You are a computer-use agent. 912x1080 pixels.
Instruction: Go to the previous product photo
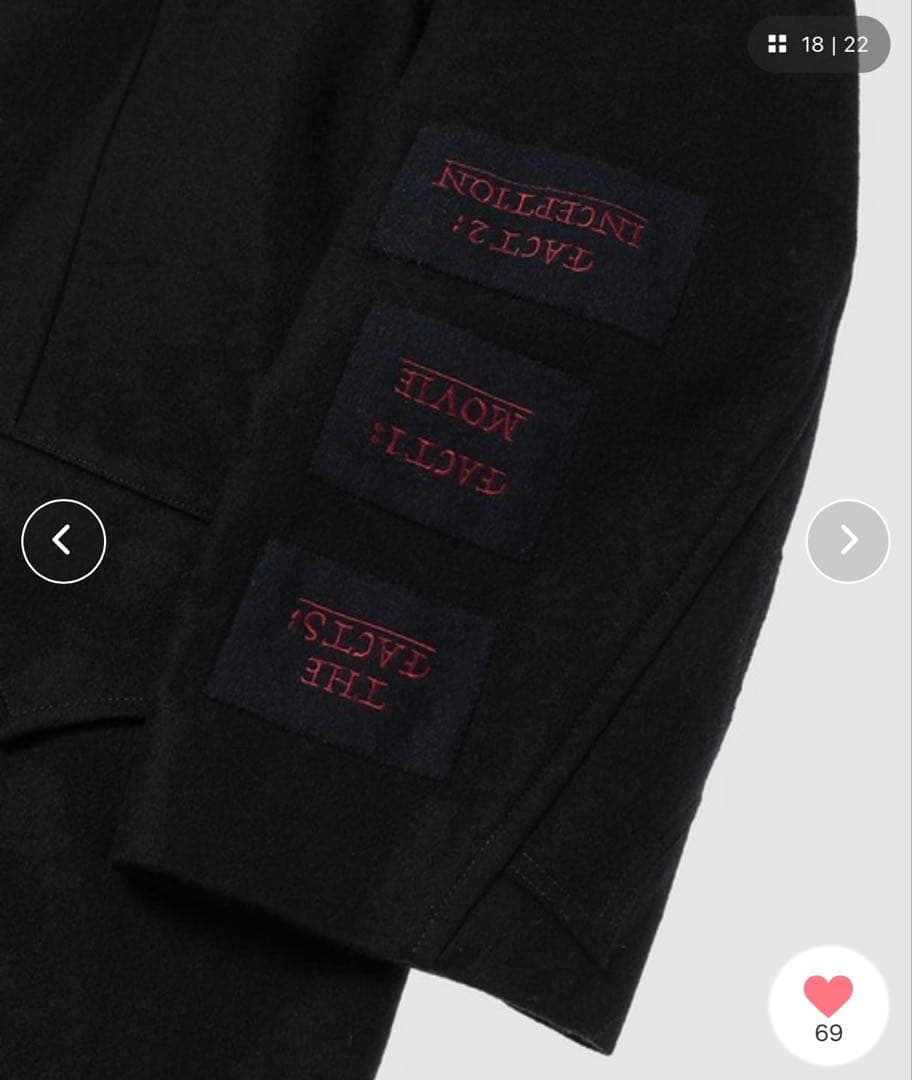(x=63, y=541)
